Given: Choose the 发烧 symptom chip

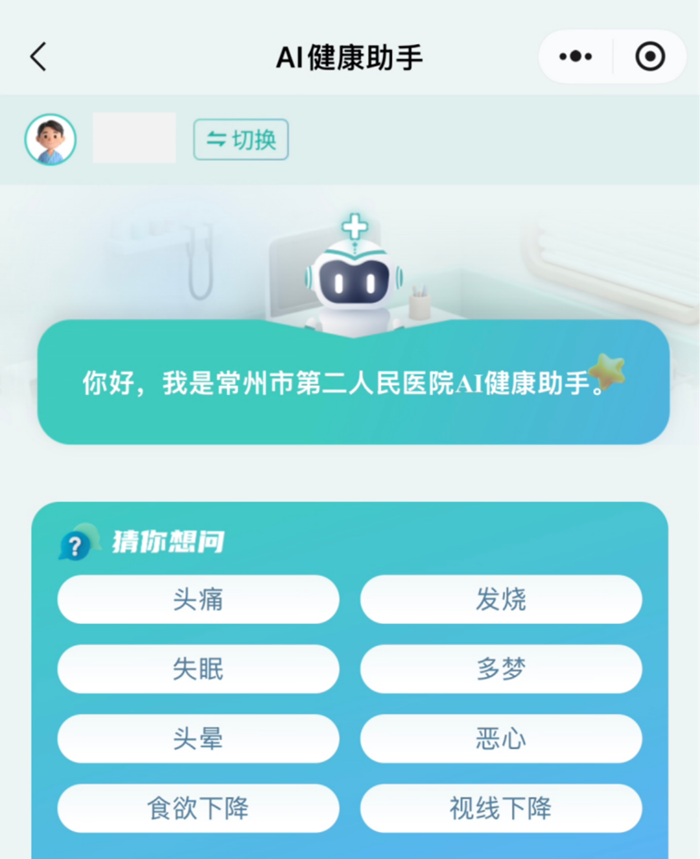Looking at the screenshot, I should click(501, 600).
